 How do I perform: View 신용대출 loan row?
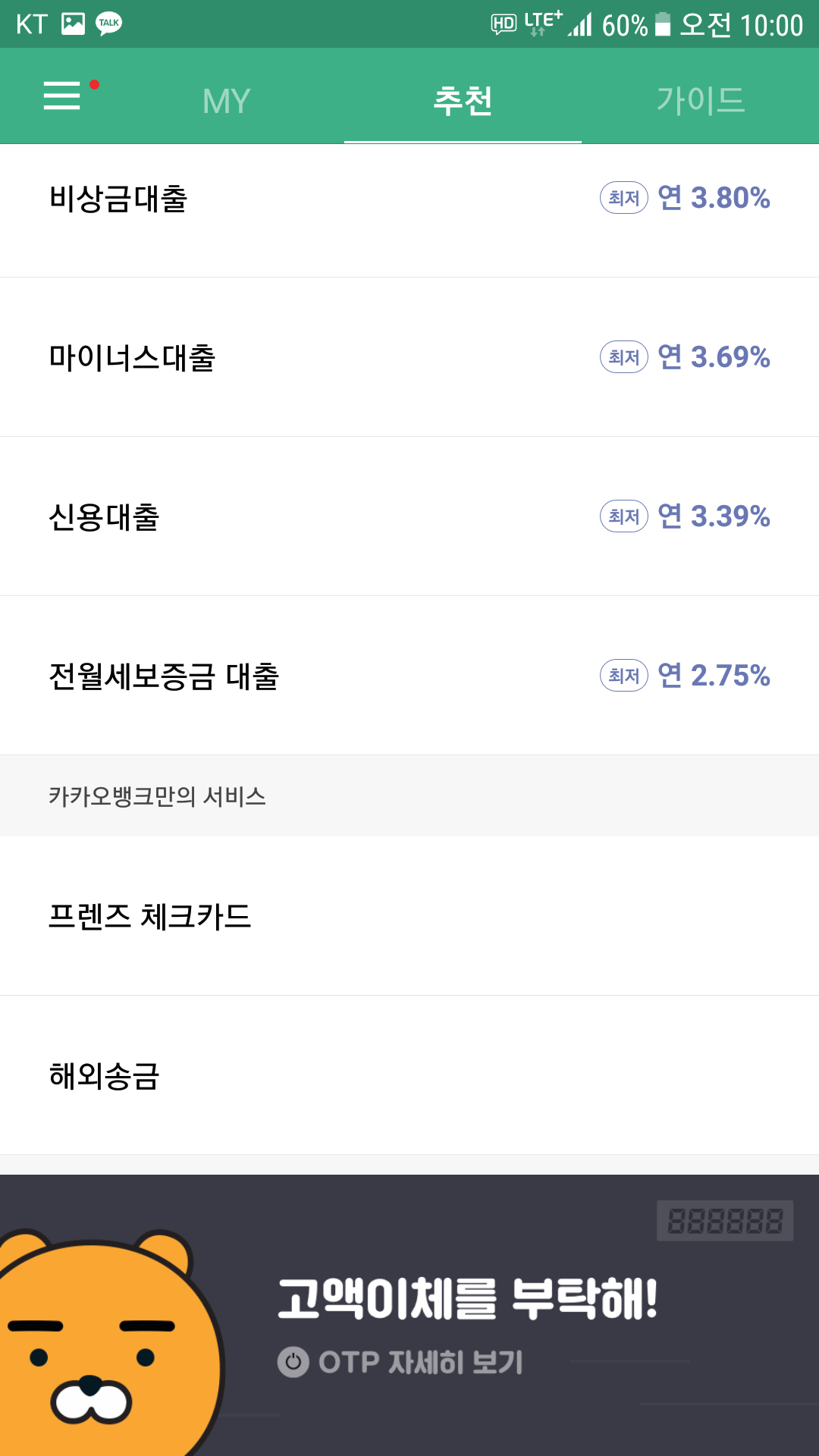[409, 516]
